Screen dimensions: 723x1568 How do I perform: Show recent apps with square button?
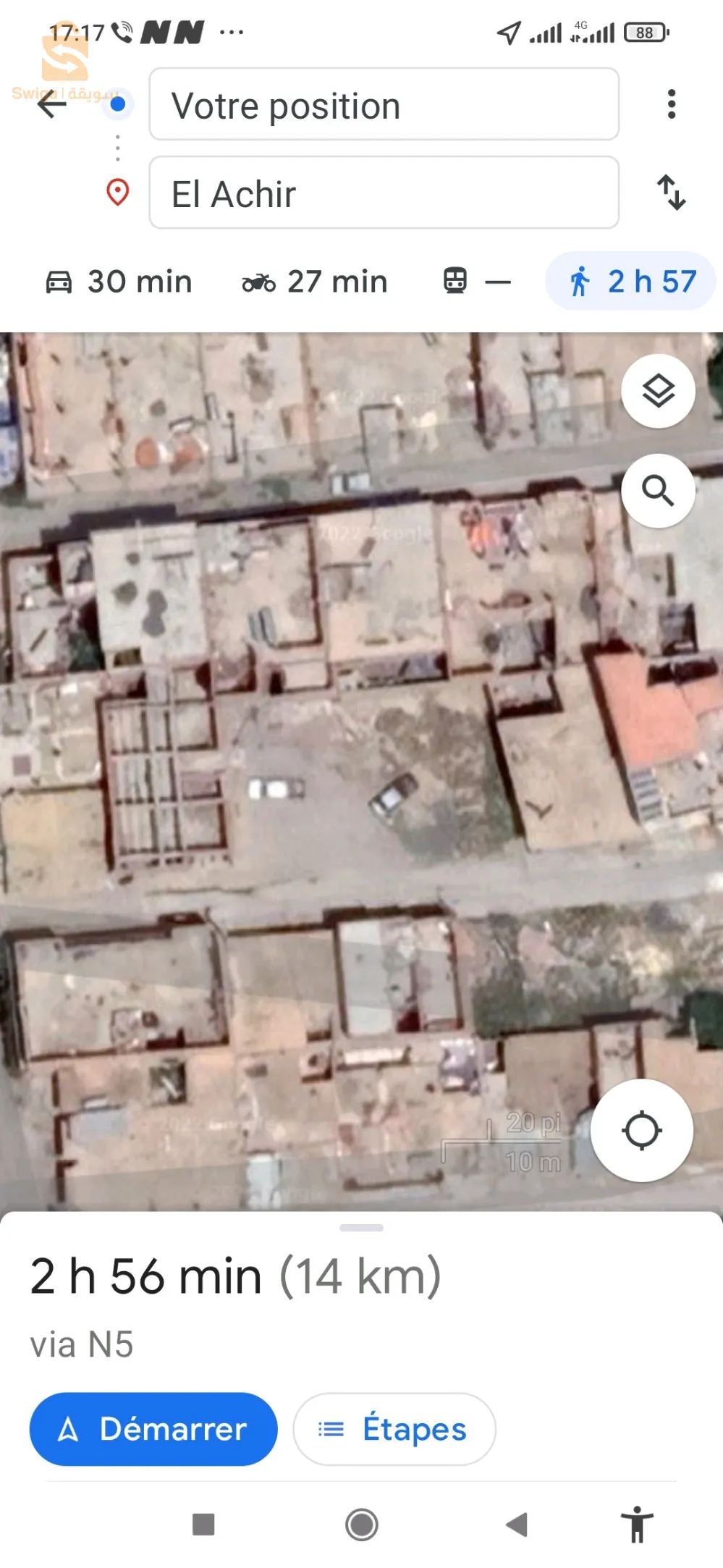point(203,1525)
